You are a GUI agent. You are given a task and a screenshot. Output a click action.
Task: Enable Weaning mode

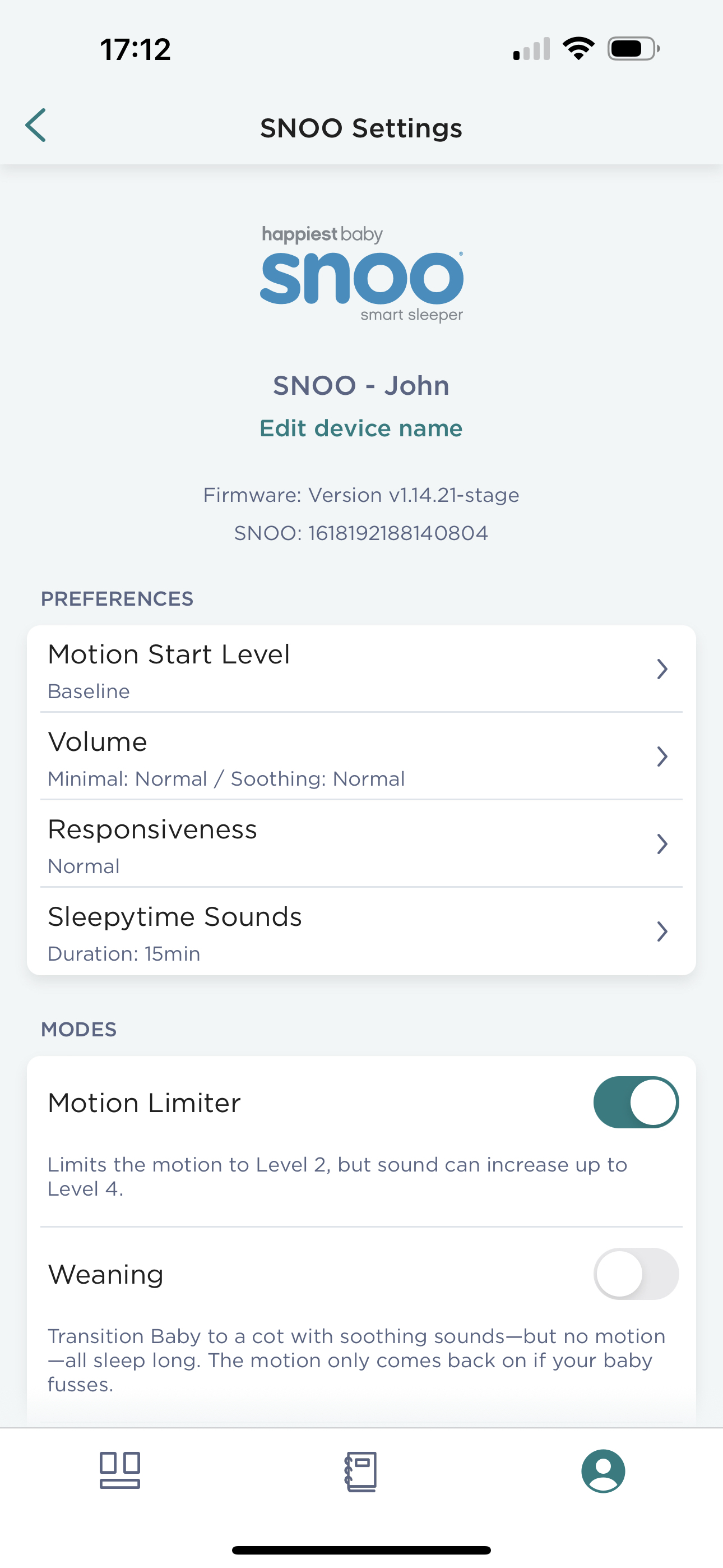tap(636, 1274)
